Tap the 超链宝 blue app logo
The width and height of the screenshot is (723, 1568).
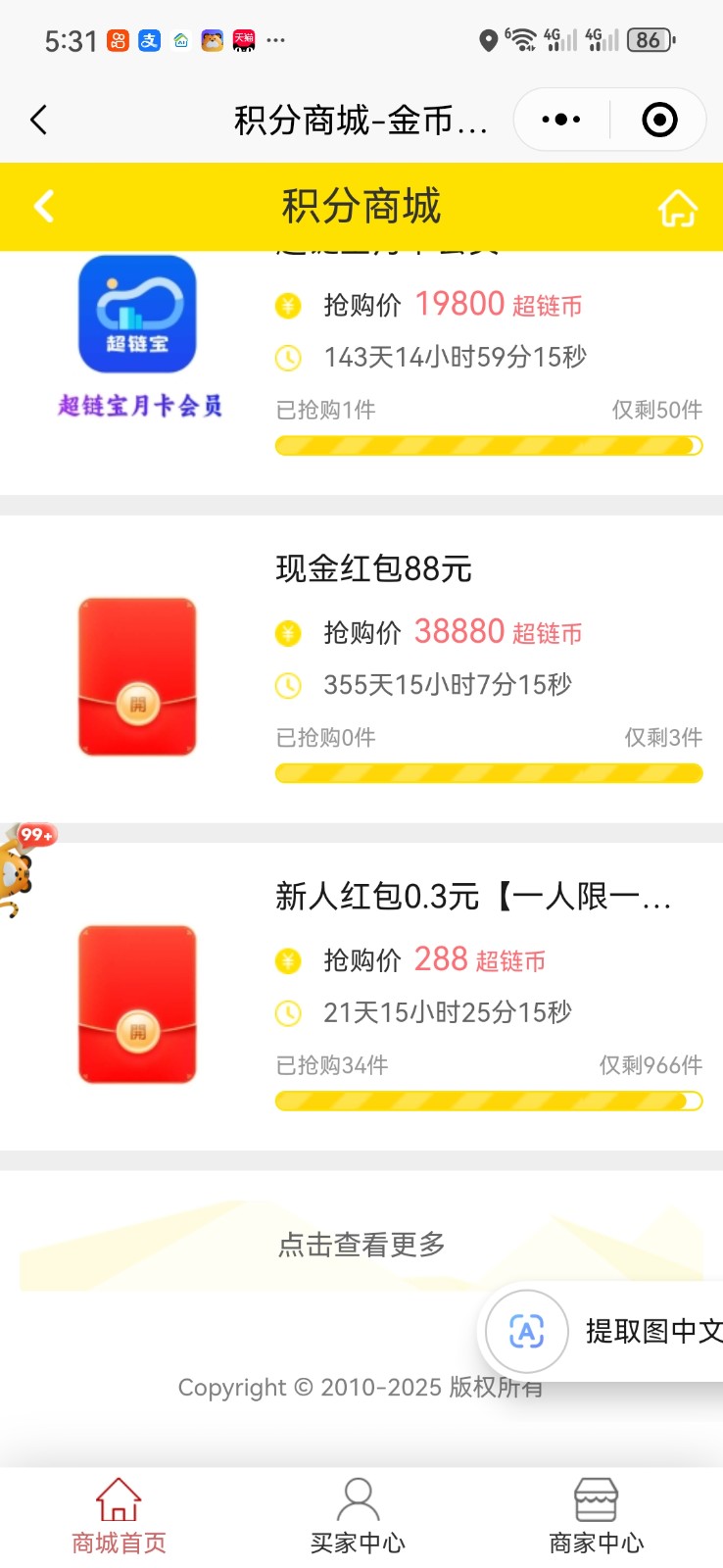tap(136, 313)
